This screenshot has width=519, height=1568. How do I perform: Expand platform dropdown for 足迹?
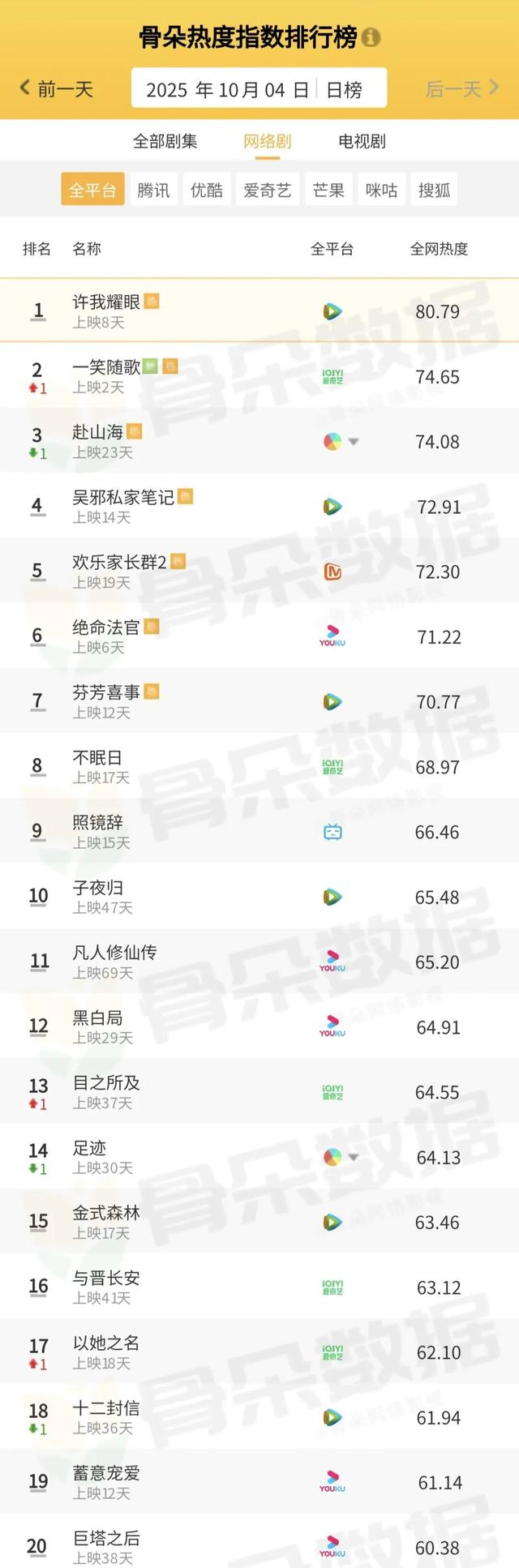click(354, 1158)
